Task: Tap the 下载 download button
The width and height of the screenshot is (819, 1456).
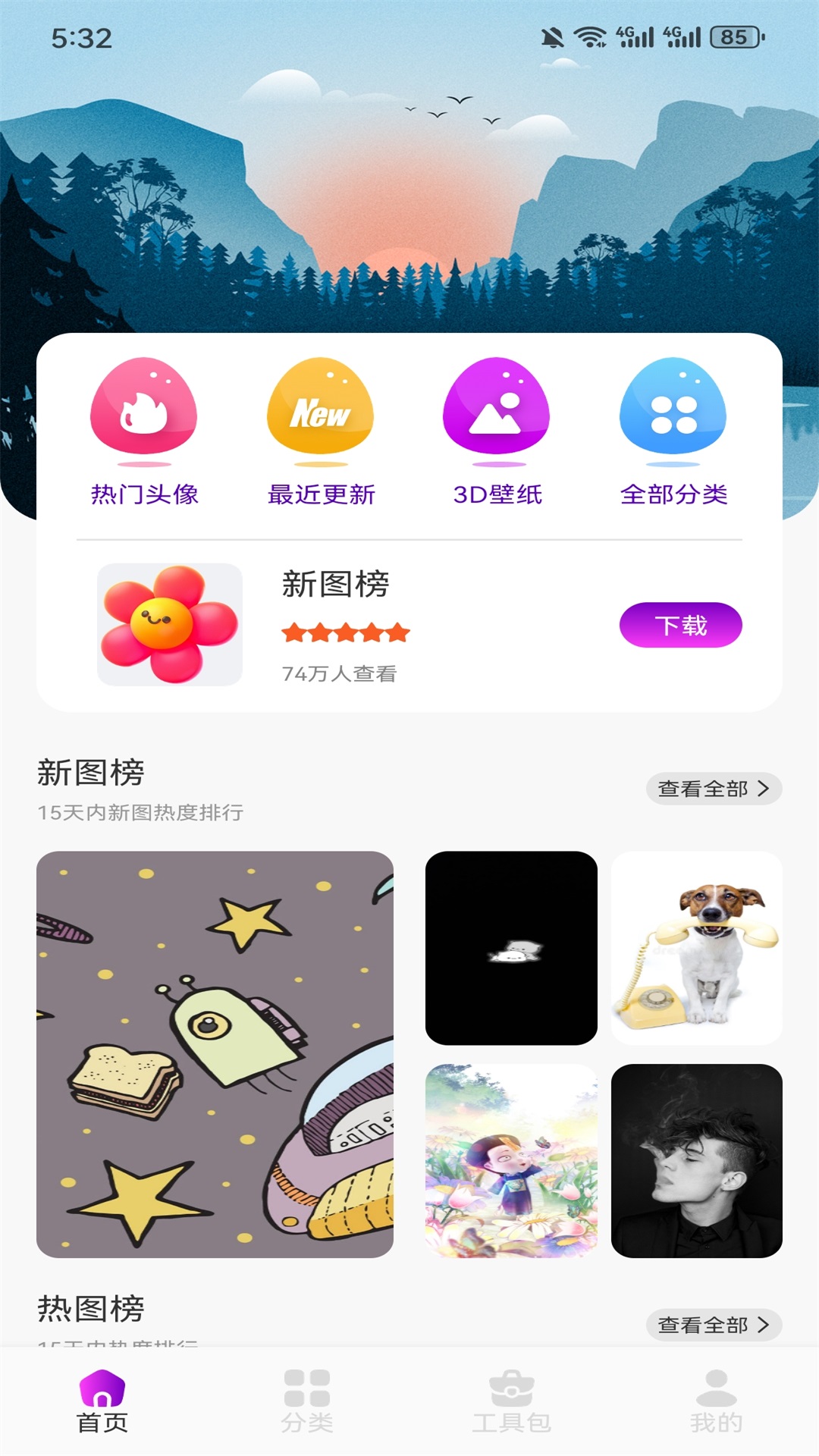Action: tap(679, 626)
